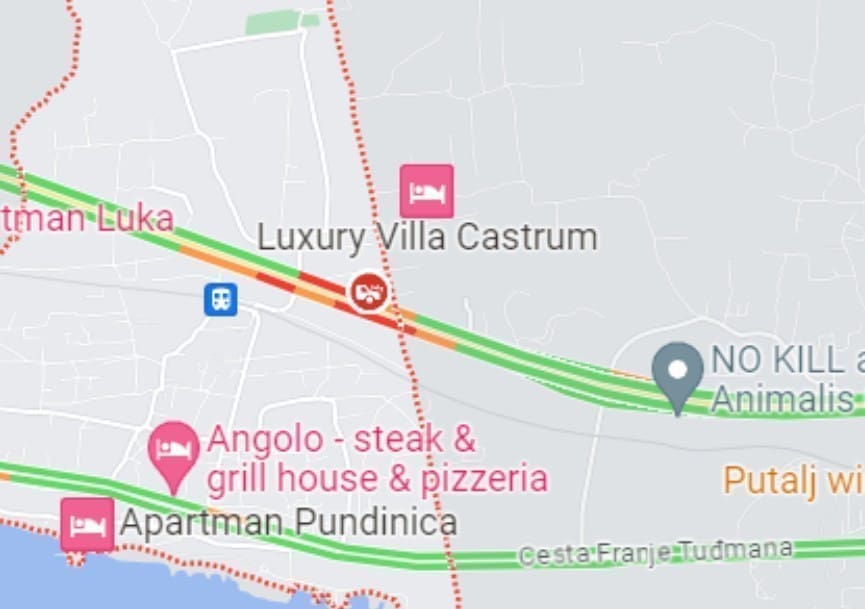Select the blue train station marker

(221, 299)
